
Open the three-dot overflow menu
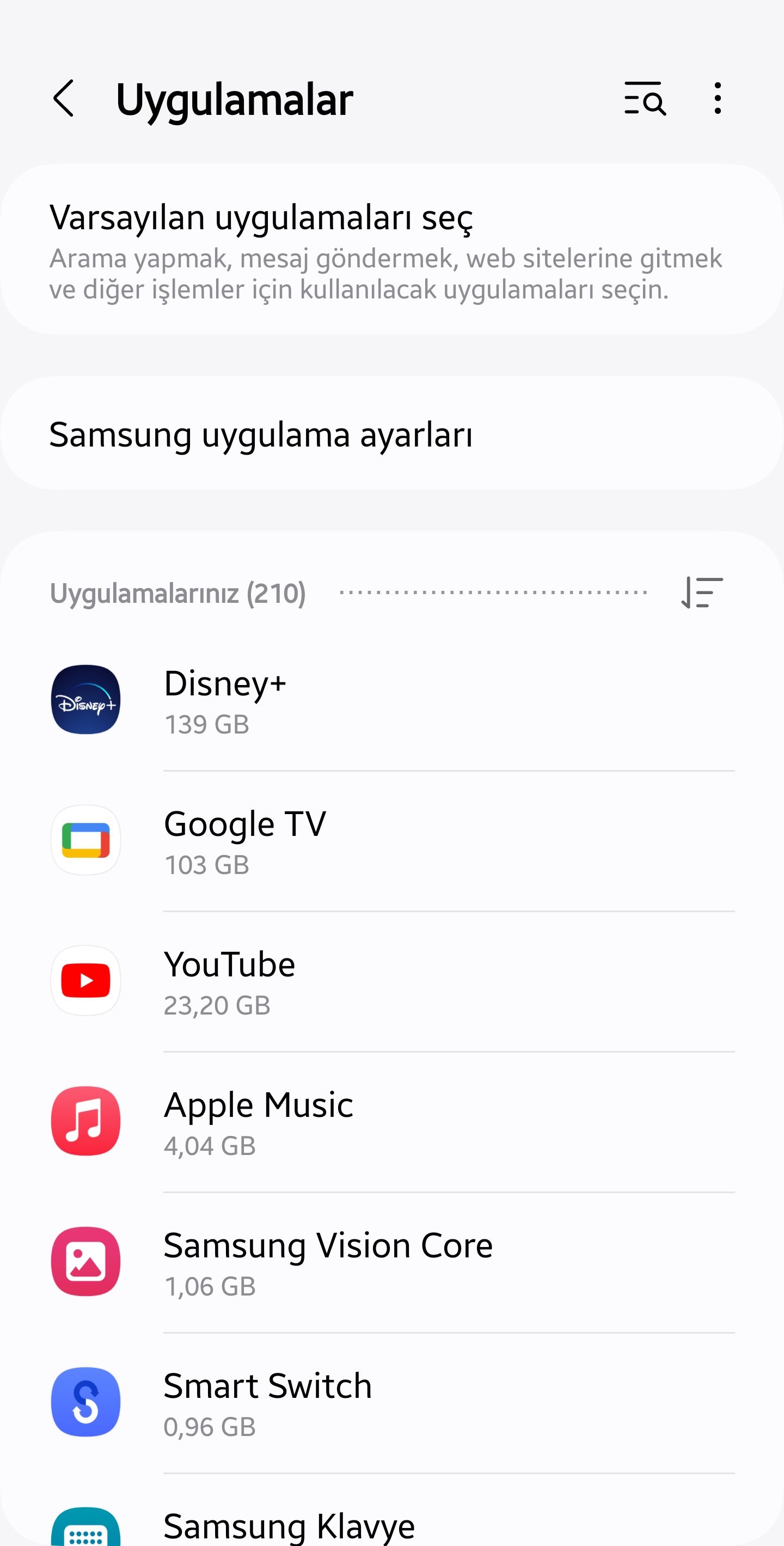click(x=718, y=100)
